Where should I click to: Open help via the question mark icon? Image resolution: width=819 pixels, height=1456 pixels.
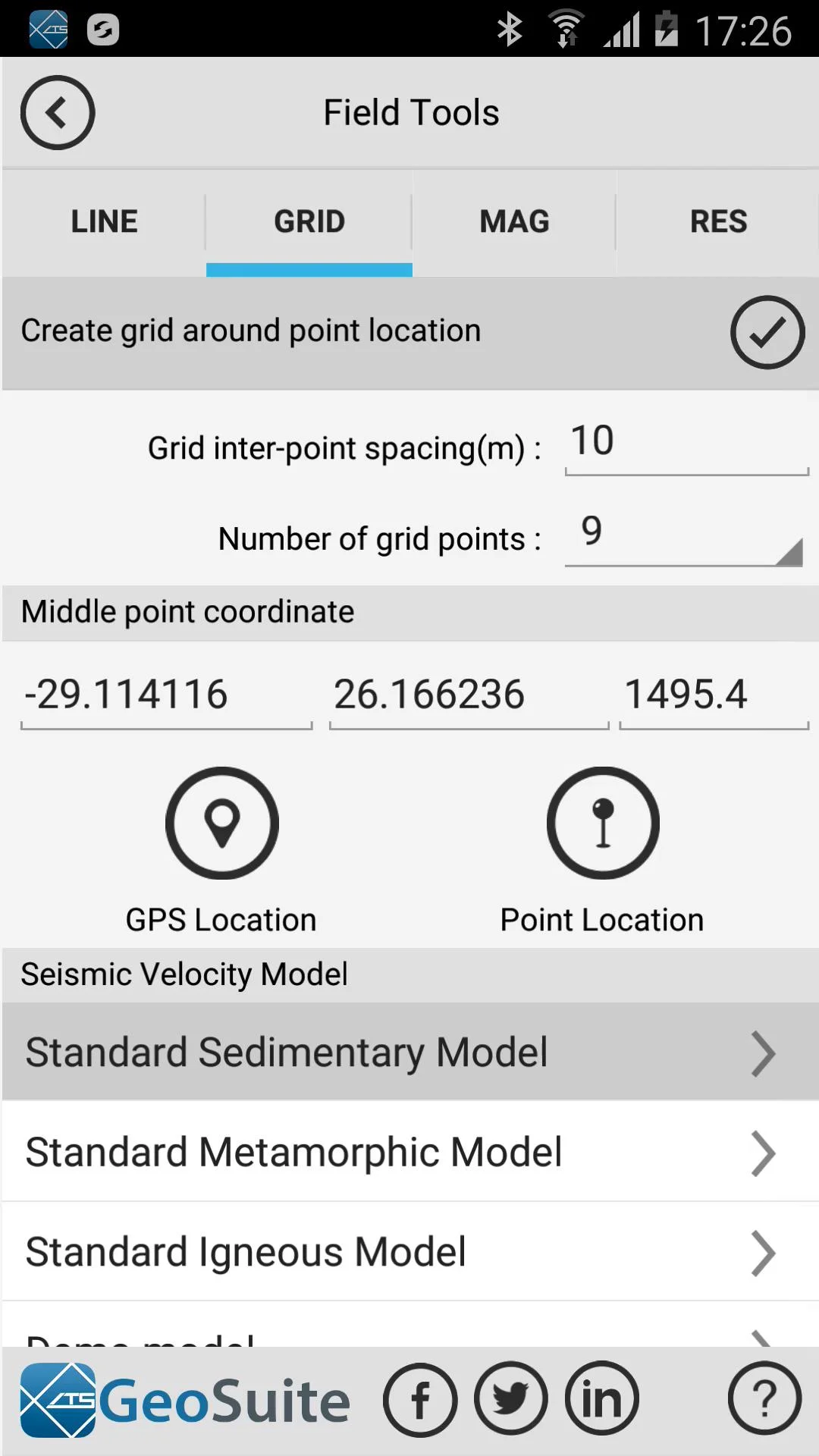pyautogui.click(x=764, y=1398)
